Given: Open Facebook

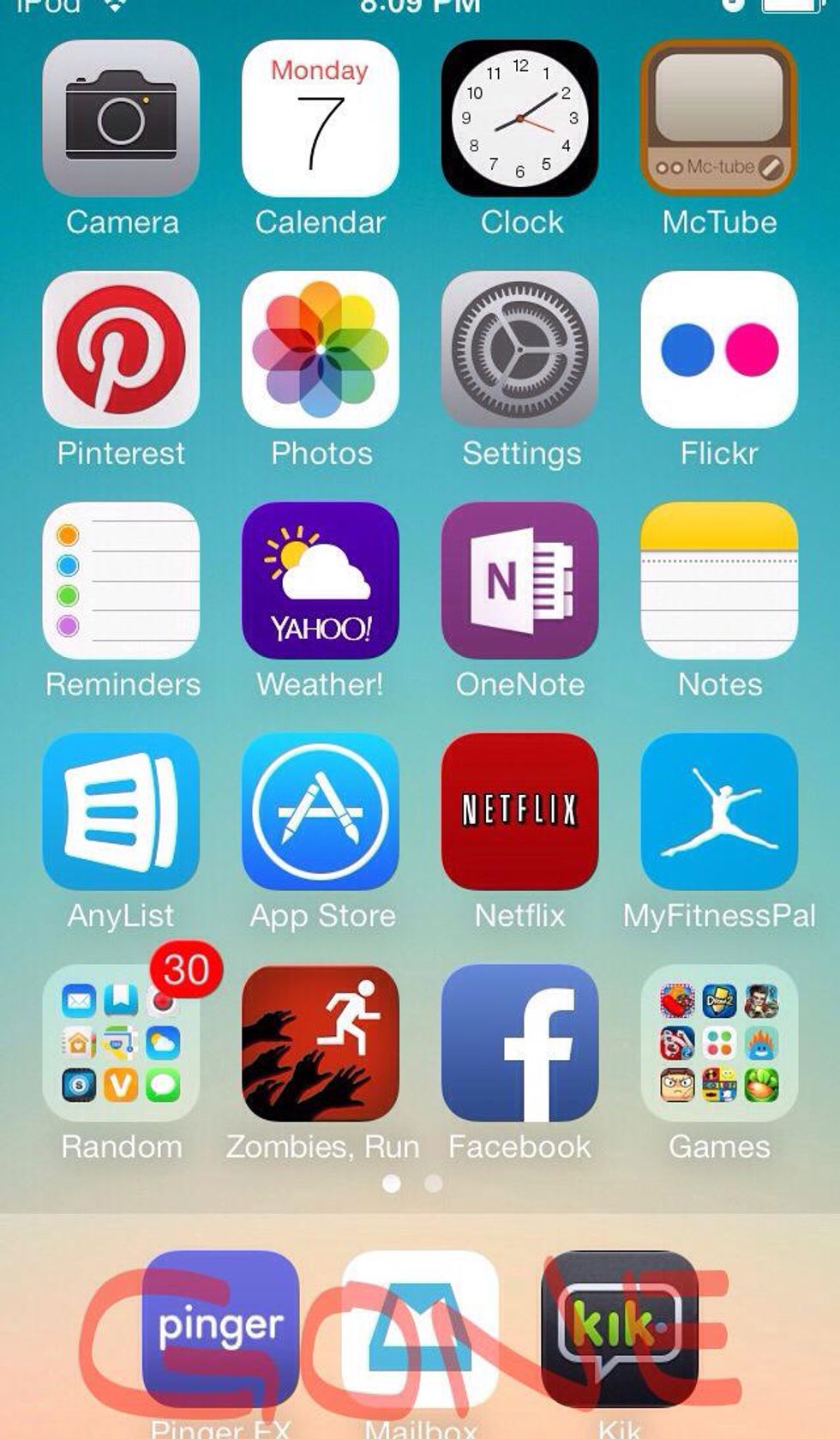Looking at the screenshot, I should [520, 1043].
